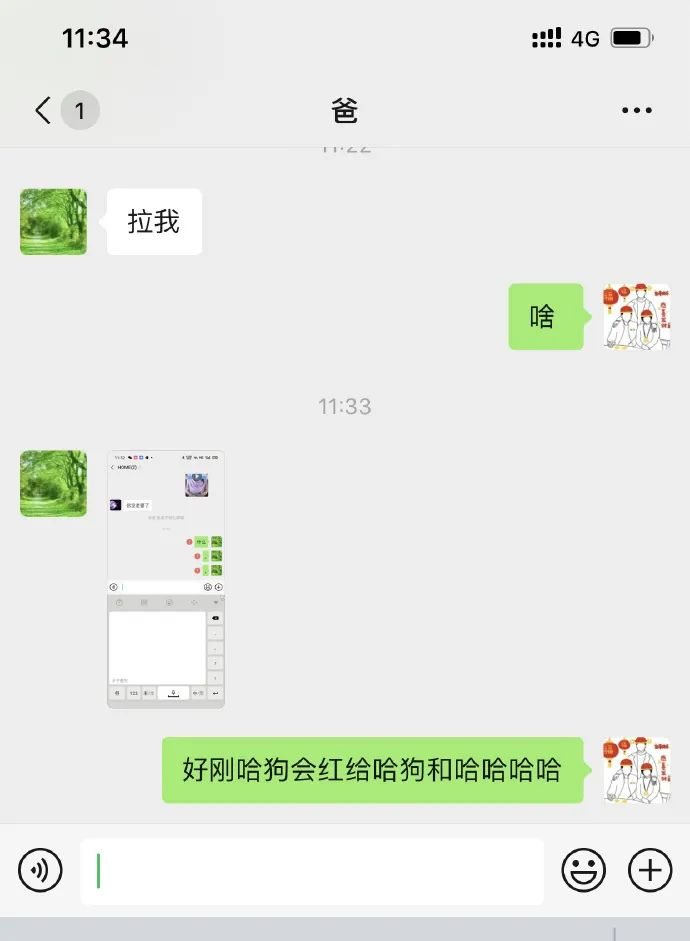Open the three-dot chat info menu
The image size is (690, 941).
(636, 111)
